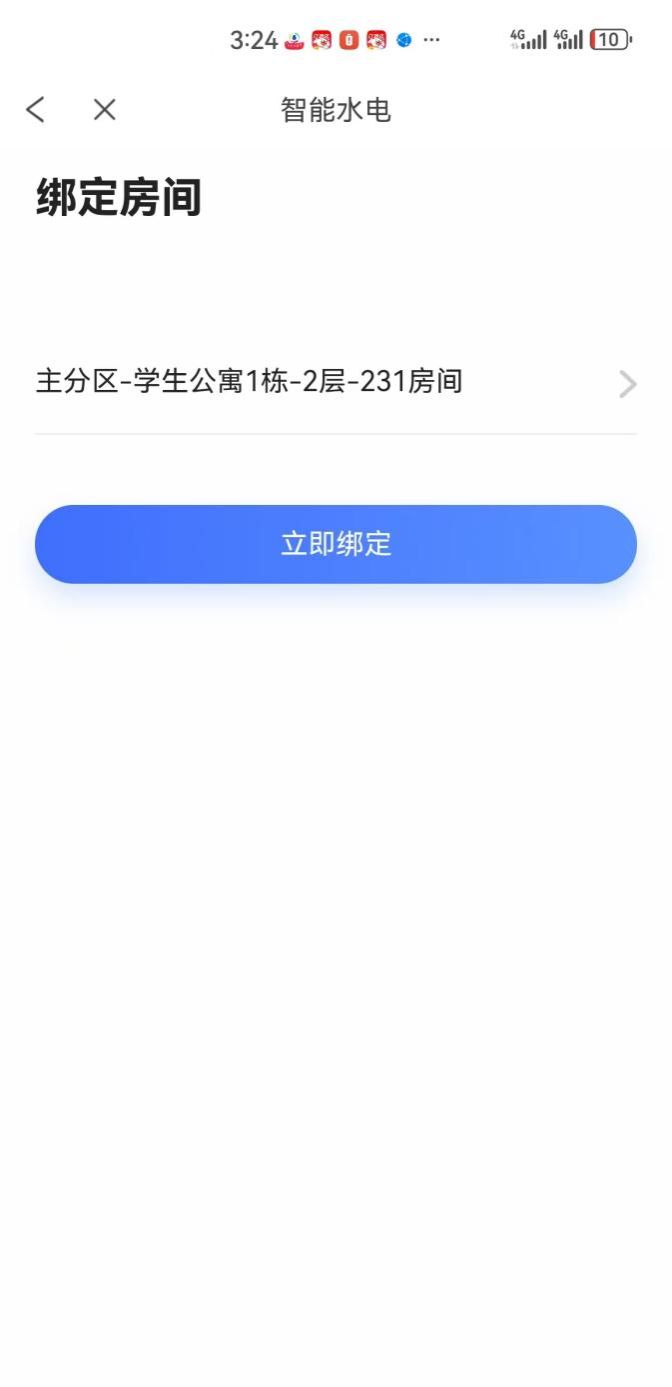
Task: Close the 智能水电 page
Action: [105, 110]
